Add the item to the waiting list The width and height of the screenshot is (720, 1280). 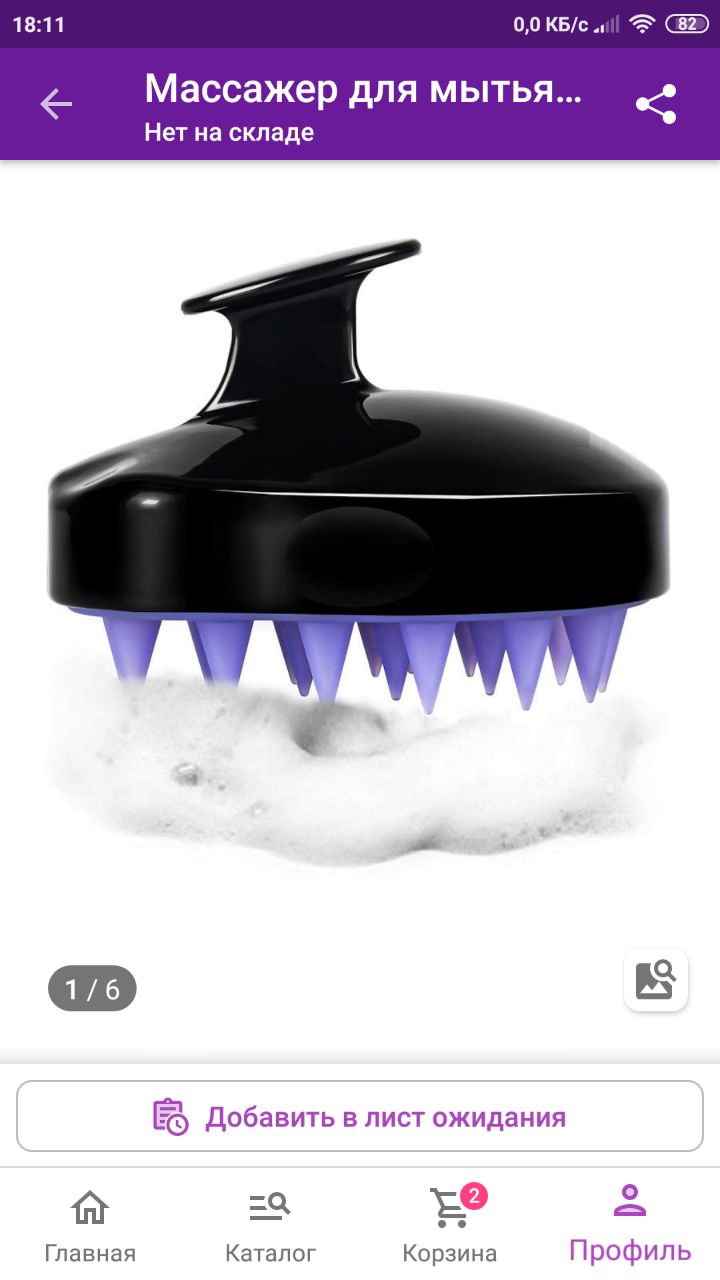click(360, 1116)
